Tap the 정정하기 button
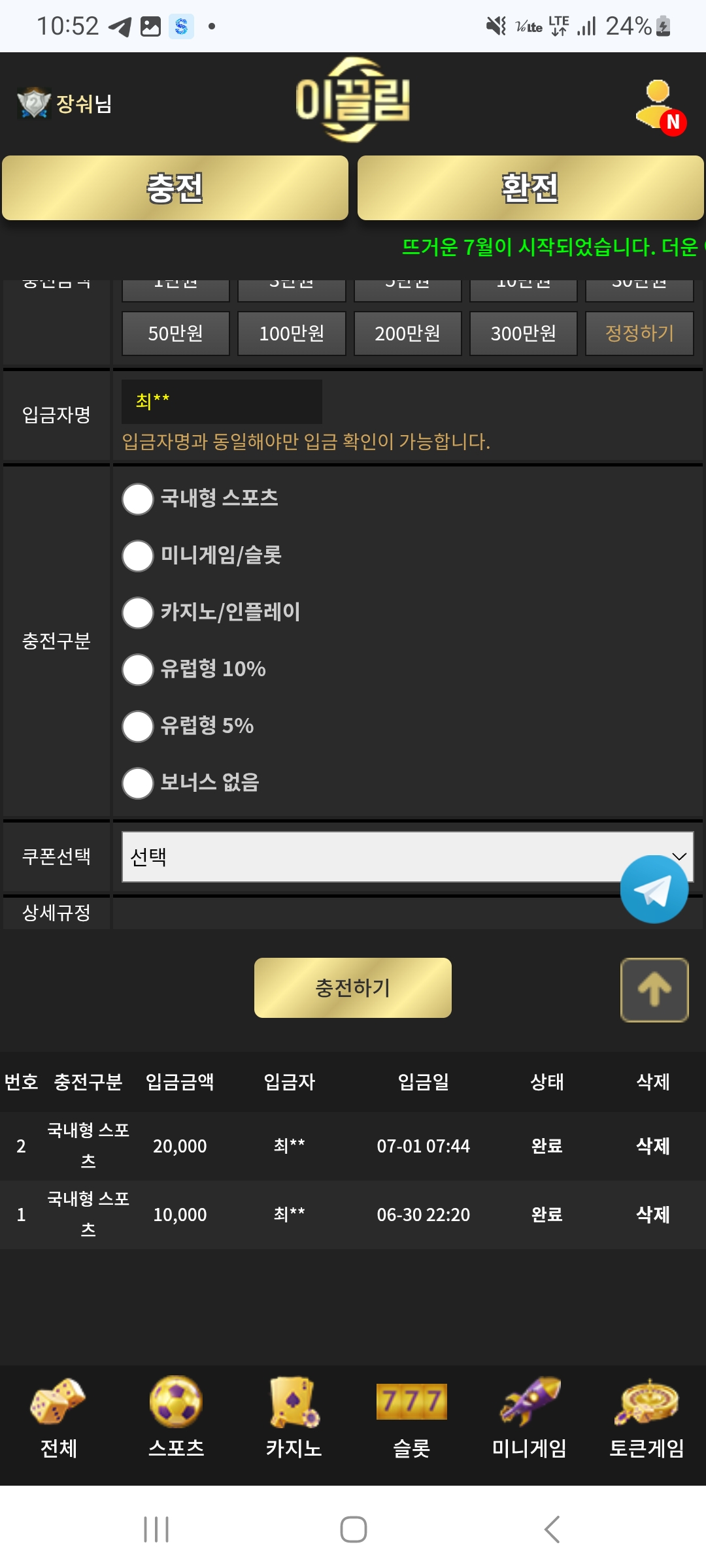The height and width of the screenshot is (1568, 706). [639, 333]
